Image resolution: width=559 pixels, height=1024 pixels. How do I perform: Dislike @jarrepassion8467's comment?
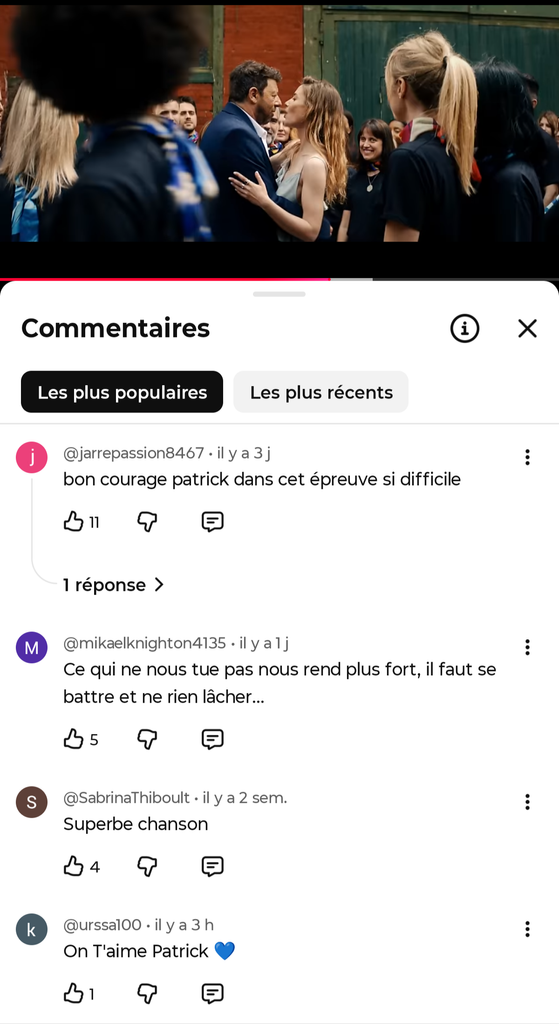148,521
